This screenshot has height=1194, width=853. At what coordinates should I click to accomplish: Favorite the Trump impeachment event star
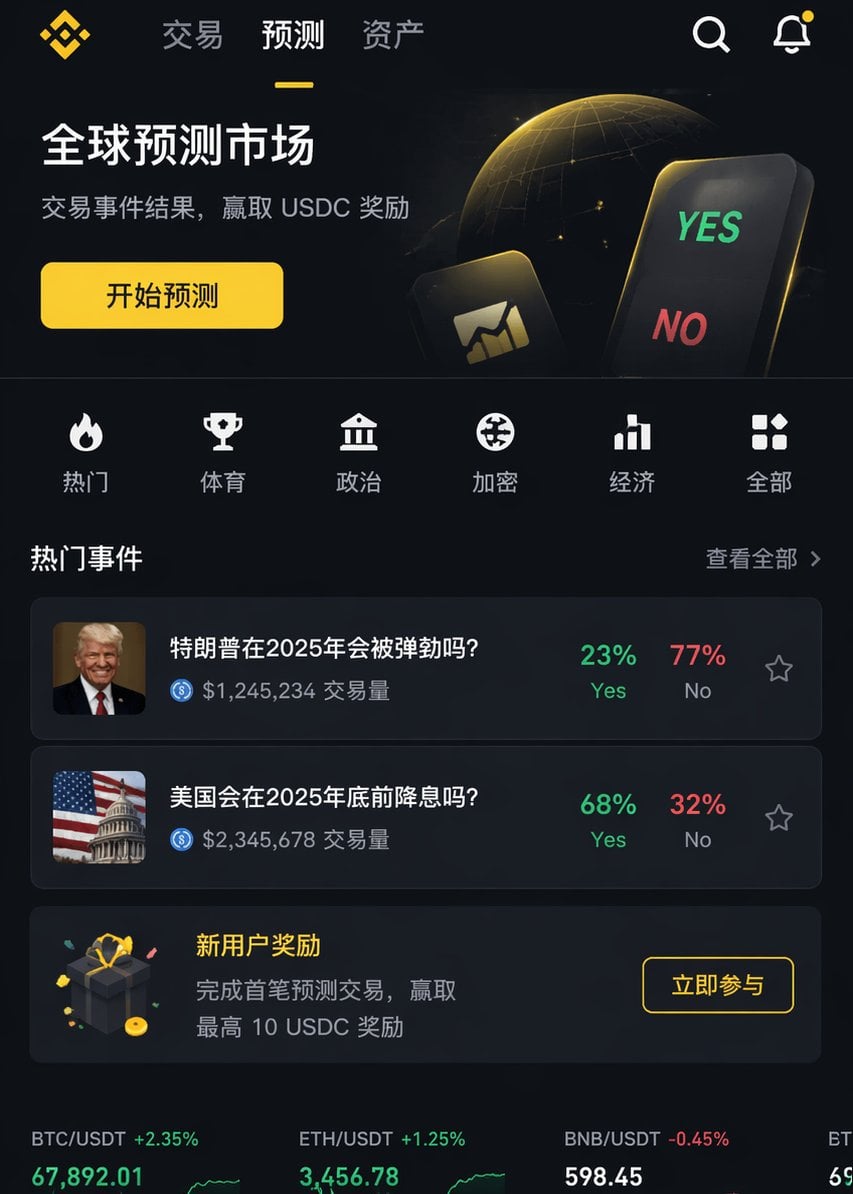(778, 669)
